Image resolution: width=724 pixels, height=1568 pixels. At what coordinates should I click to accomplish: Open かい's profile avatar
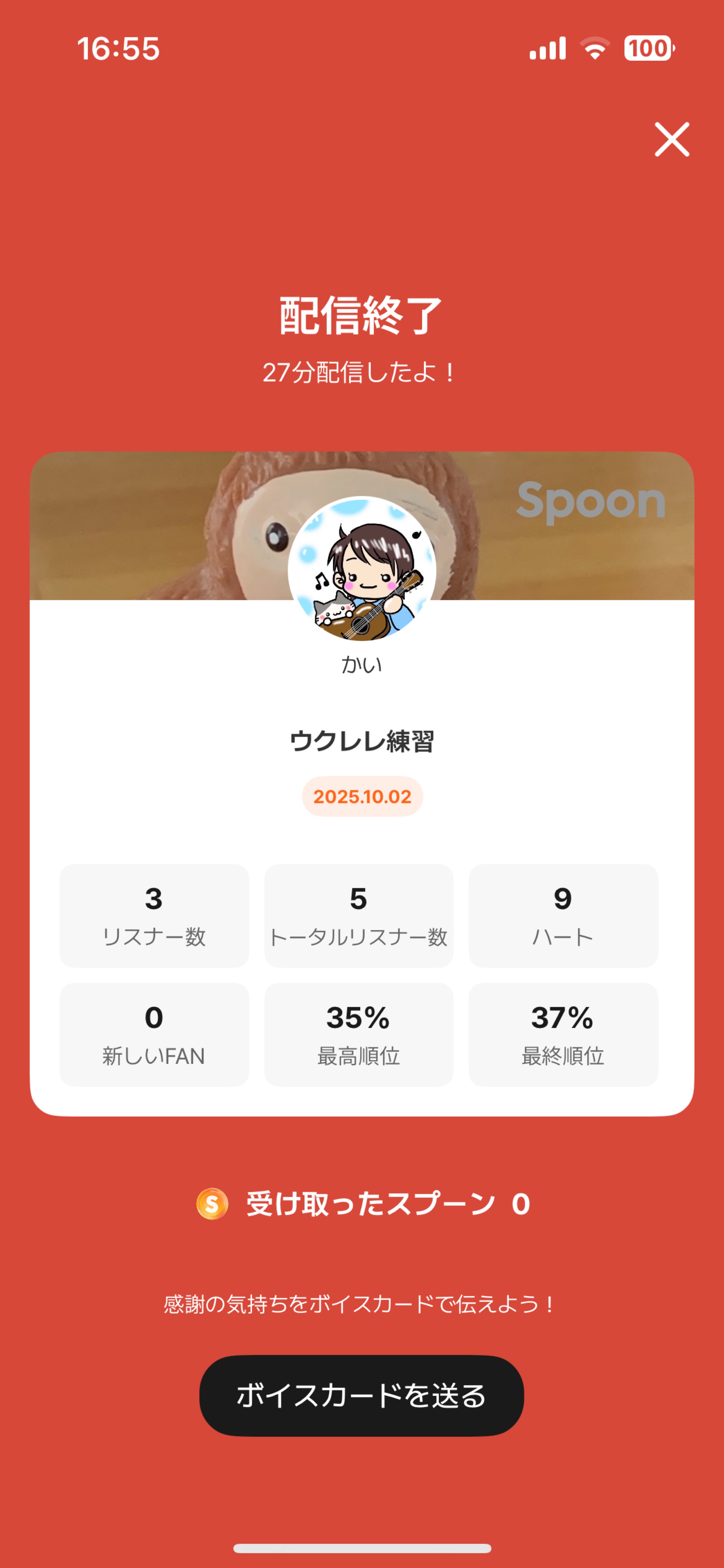point(362,570)
